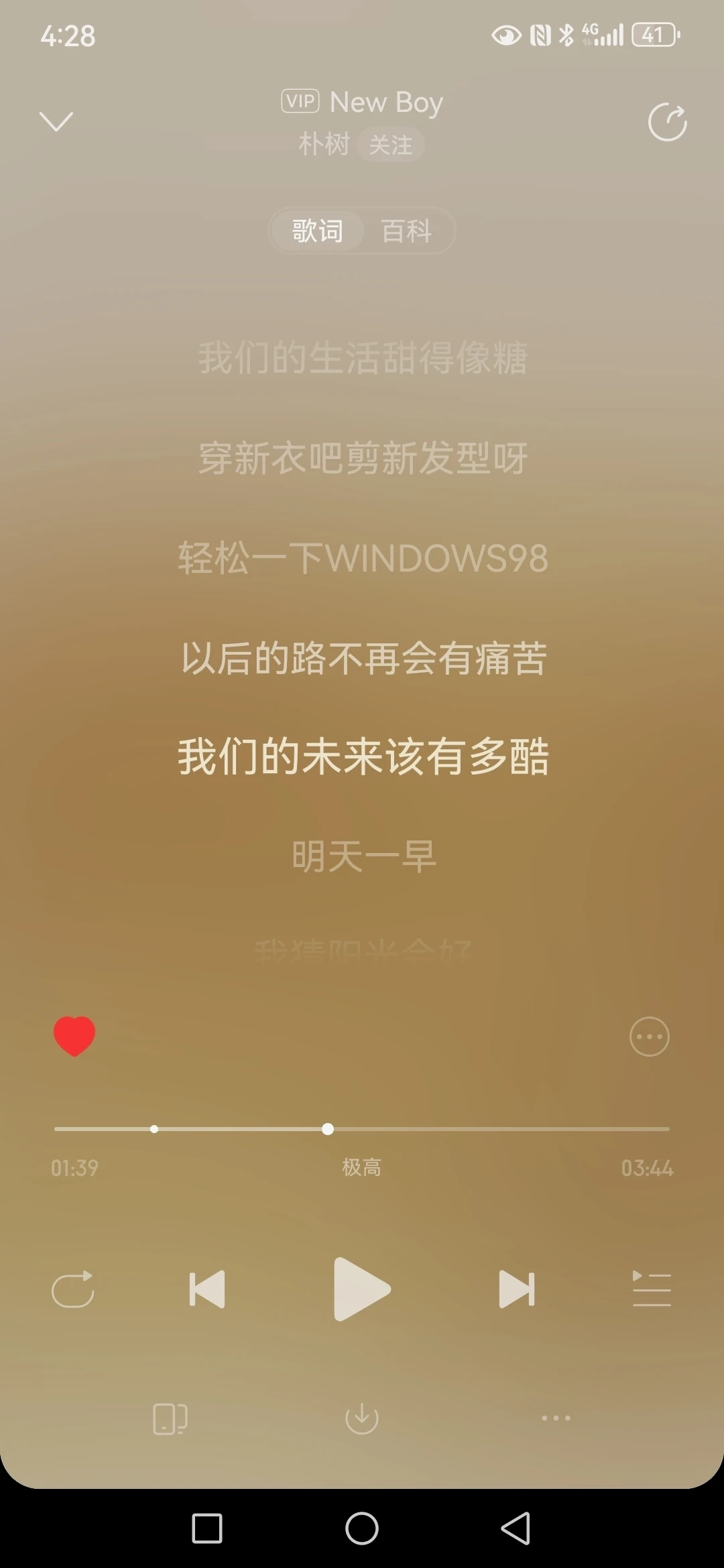Open recent apps with the square button
This screenshot has width=724, height=1568.
[x=207, y=1528]
